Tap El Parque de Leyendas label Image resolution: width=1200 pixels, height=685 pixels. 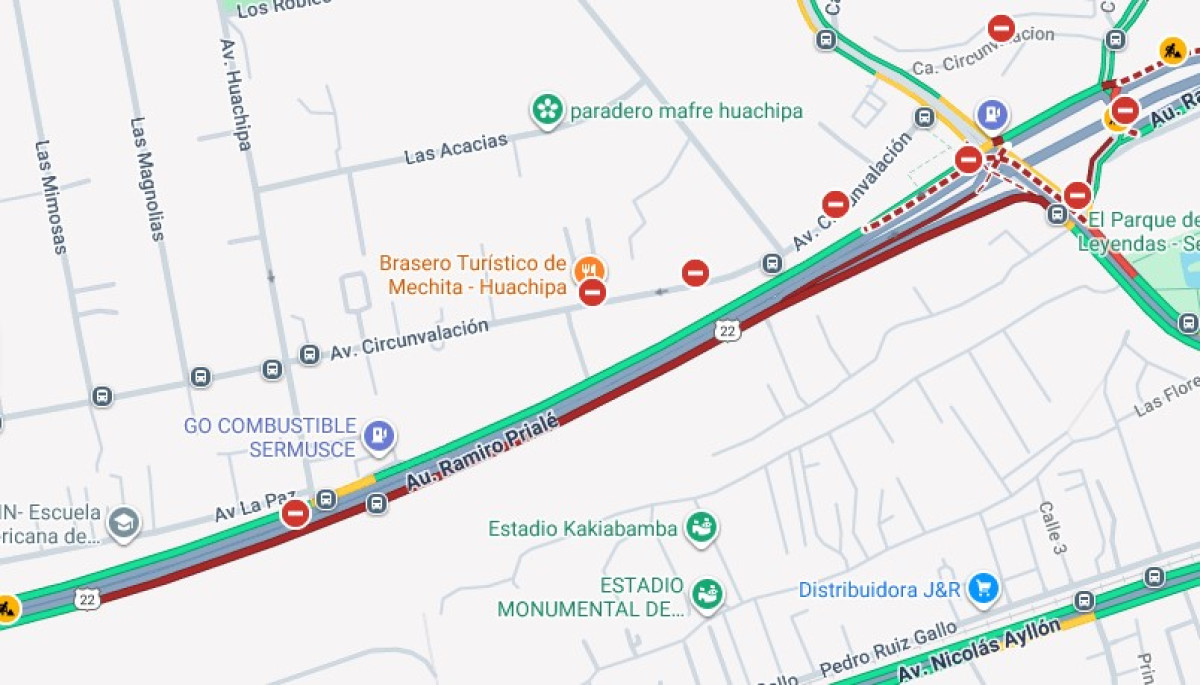point(1143,231)
